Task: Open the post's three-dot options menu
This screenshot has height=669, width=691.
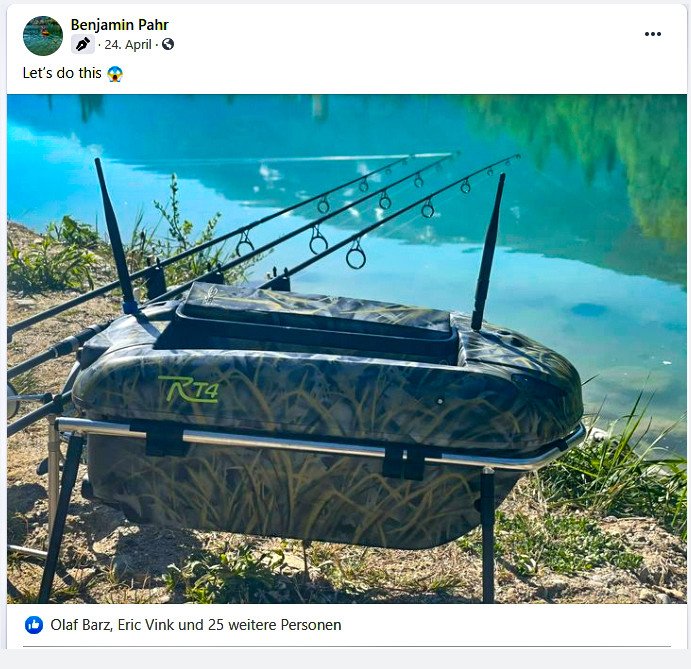Action: coord(652,34)
